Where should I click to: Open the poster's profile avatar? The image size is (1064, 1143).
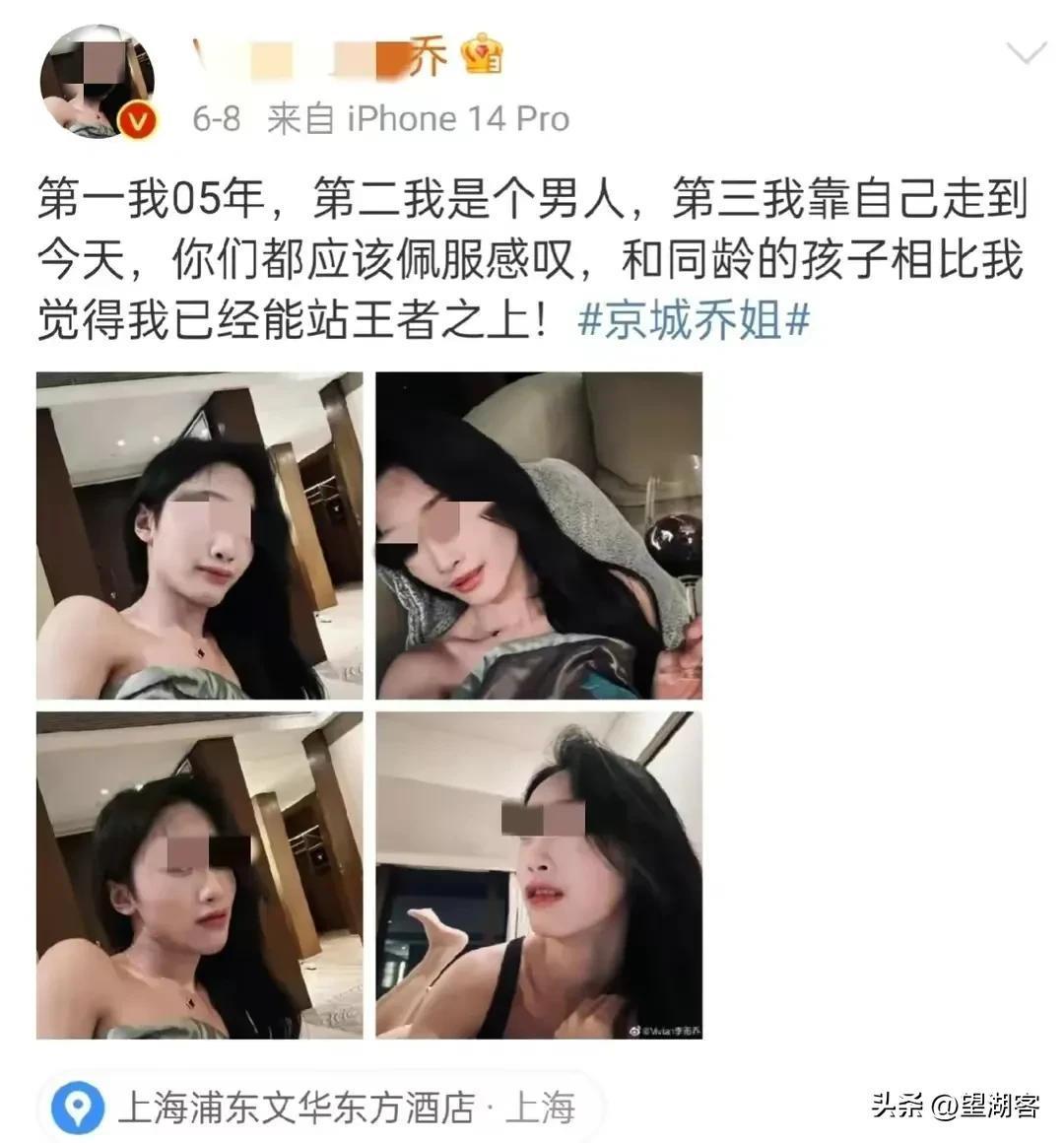[x=97, y=82]
